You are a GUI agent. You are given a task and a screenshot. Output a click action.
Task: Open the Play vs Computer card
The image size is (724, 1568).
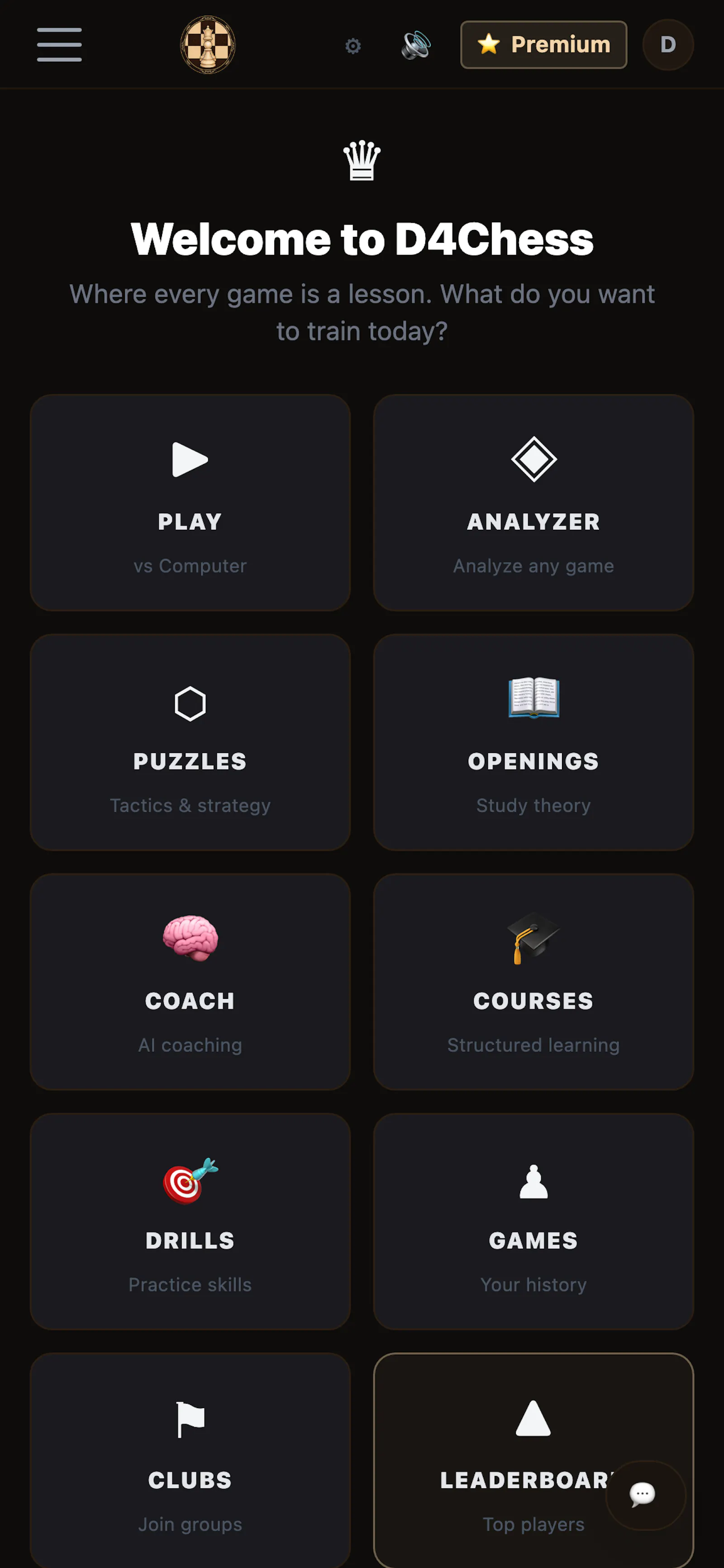190,502
